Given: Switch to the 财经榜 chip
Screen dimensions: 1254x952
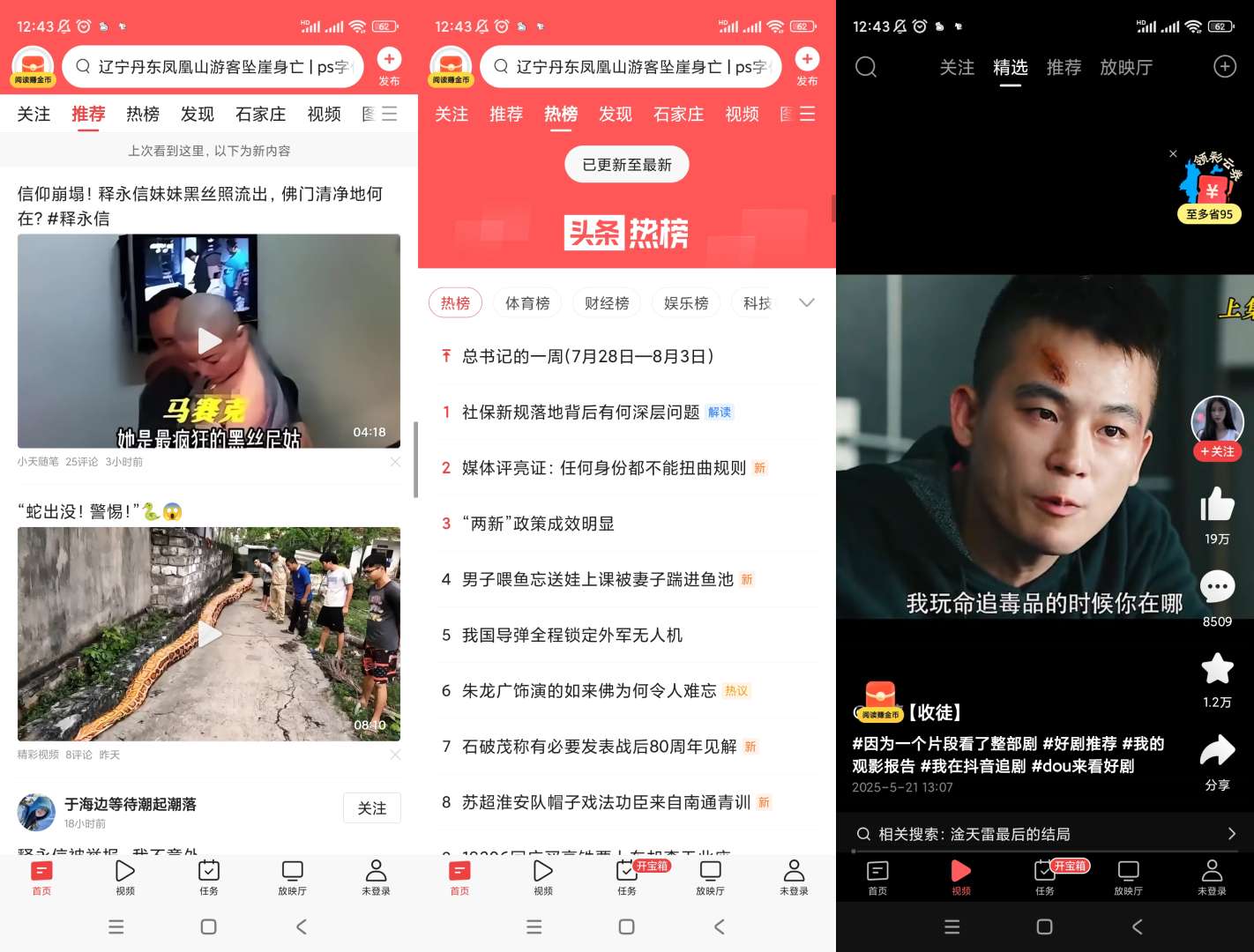Looking at the screenshot, I should (x=607, y=303).
